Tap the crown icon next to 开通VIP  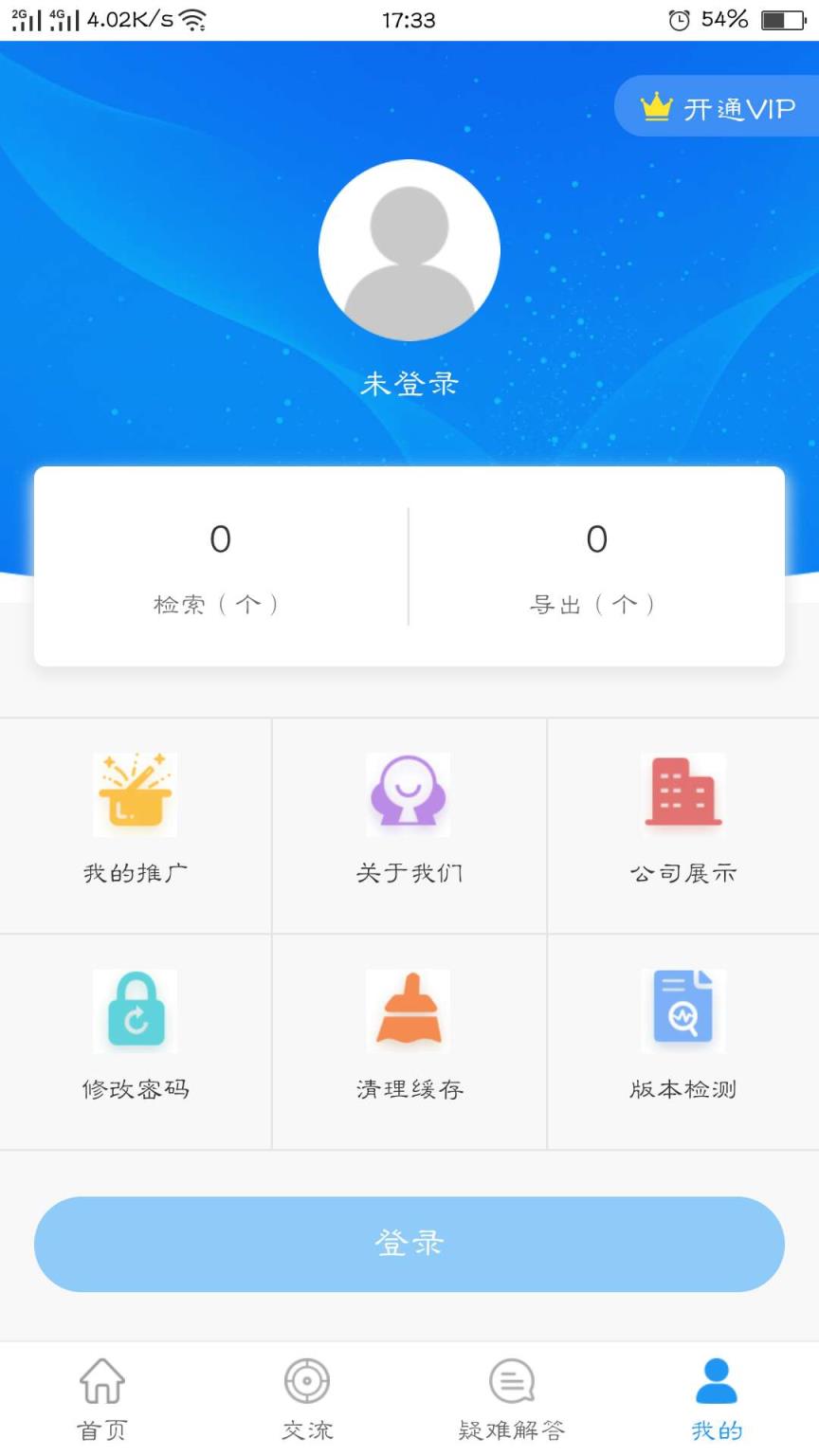click(x=658, y=106)
